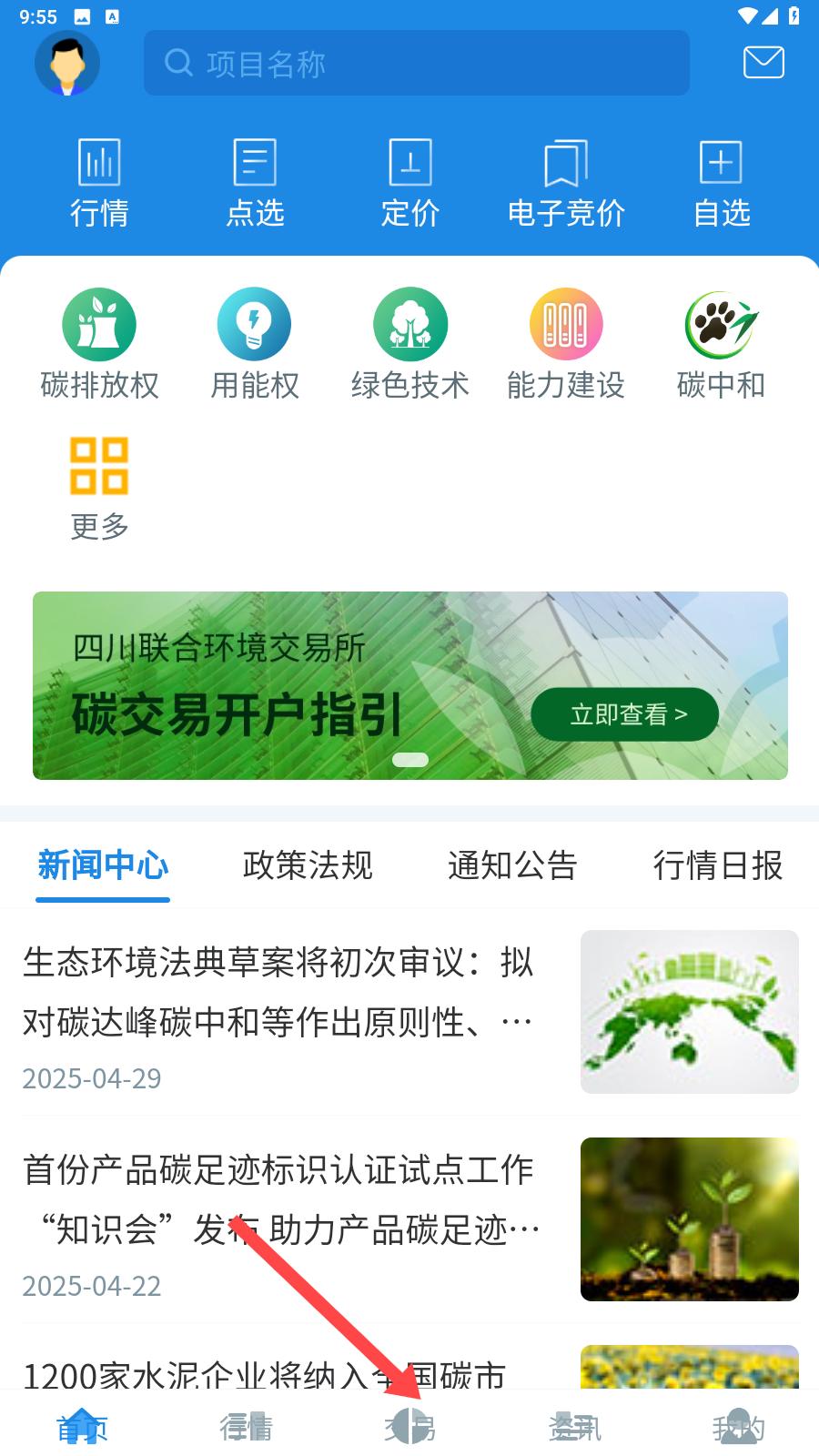Open 点选 shortcut

(255, 183)
